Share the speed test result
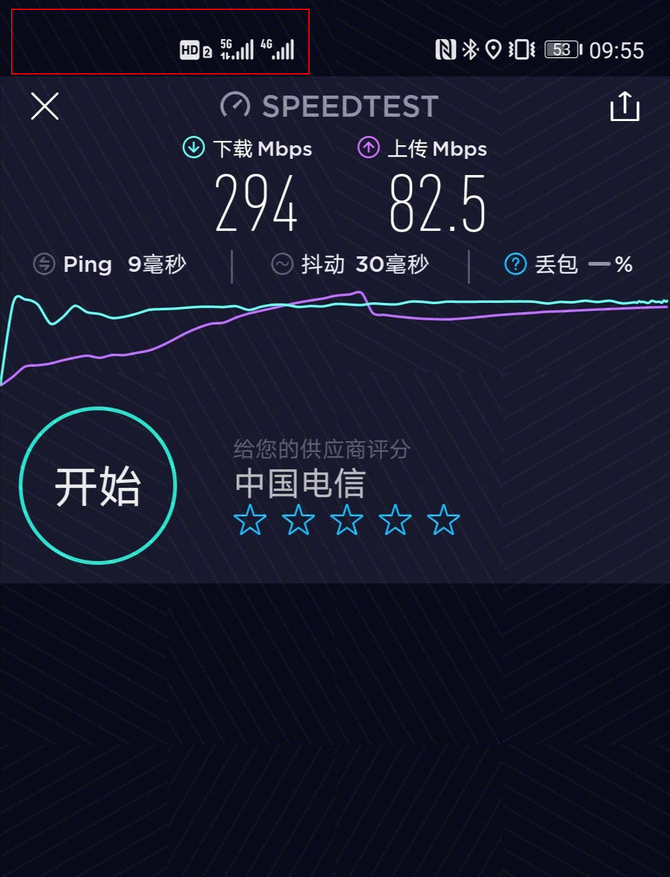The image size is (670, 877). click(624, 106)
